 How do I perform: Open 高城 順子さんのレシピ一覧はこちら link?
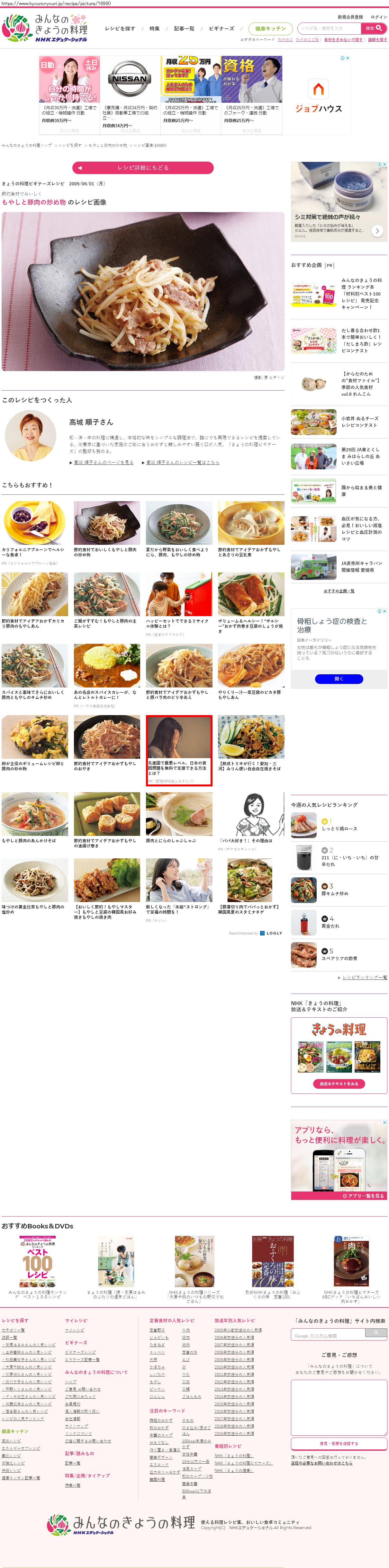182,463
